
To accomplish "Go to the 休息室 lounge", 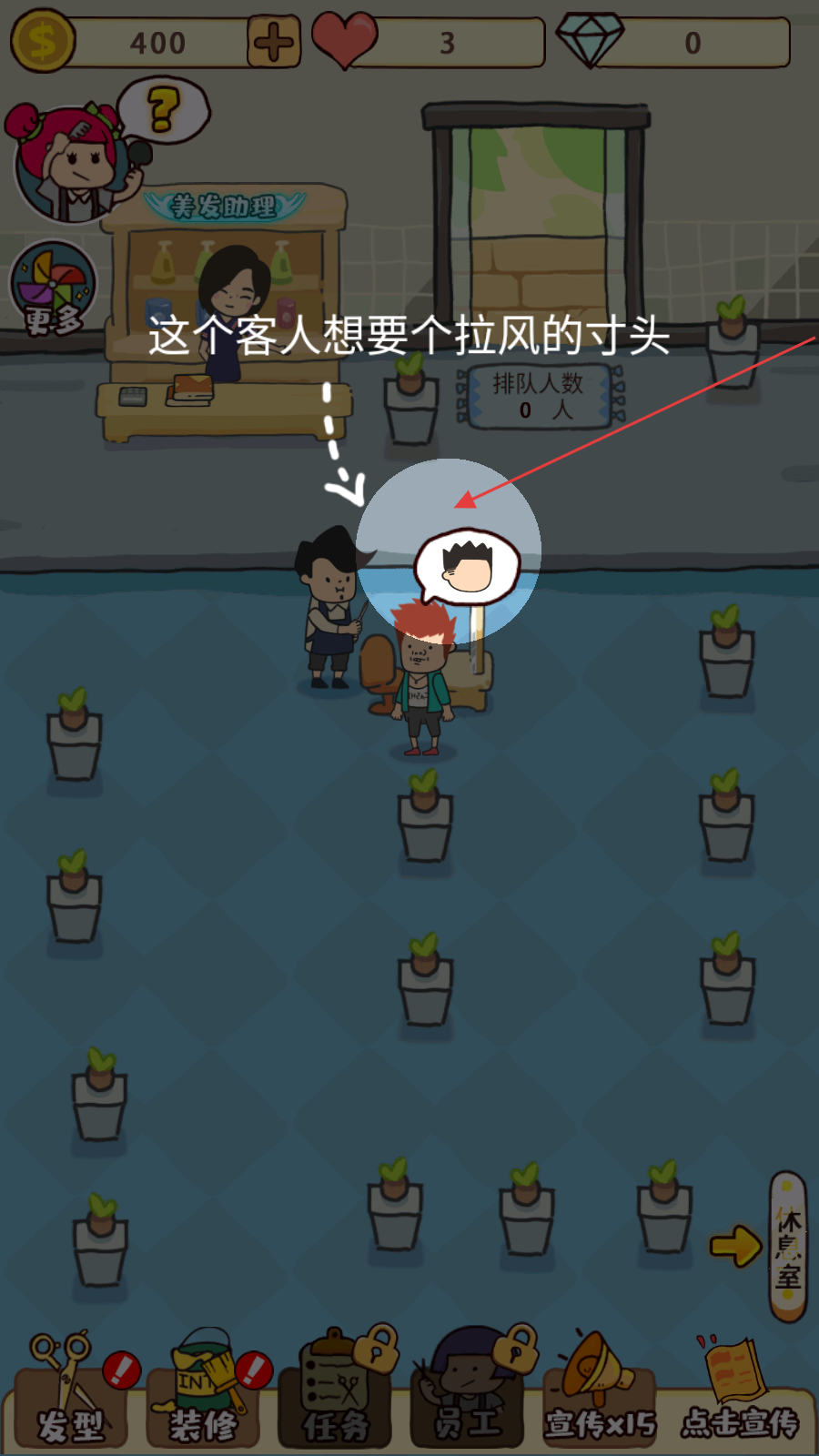I will (x=787, y=1247).
